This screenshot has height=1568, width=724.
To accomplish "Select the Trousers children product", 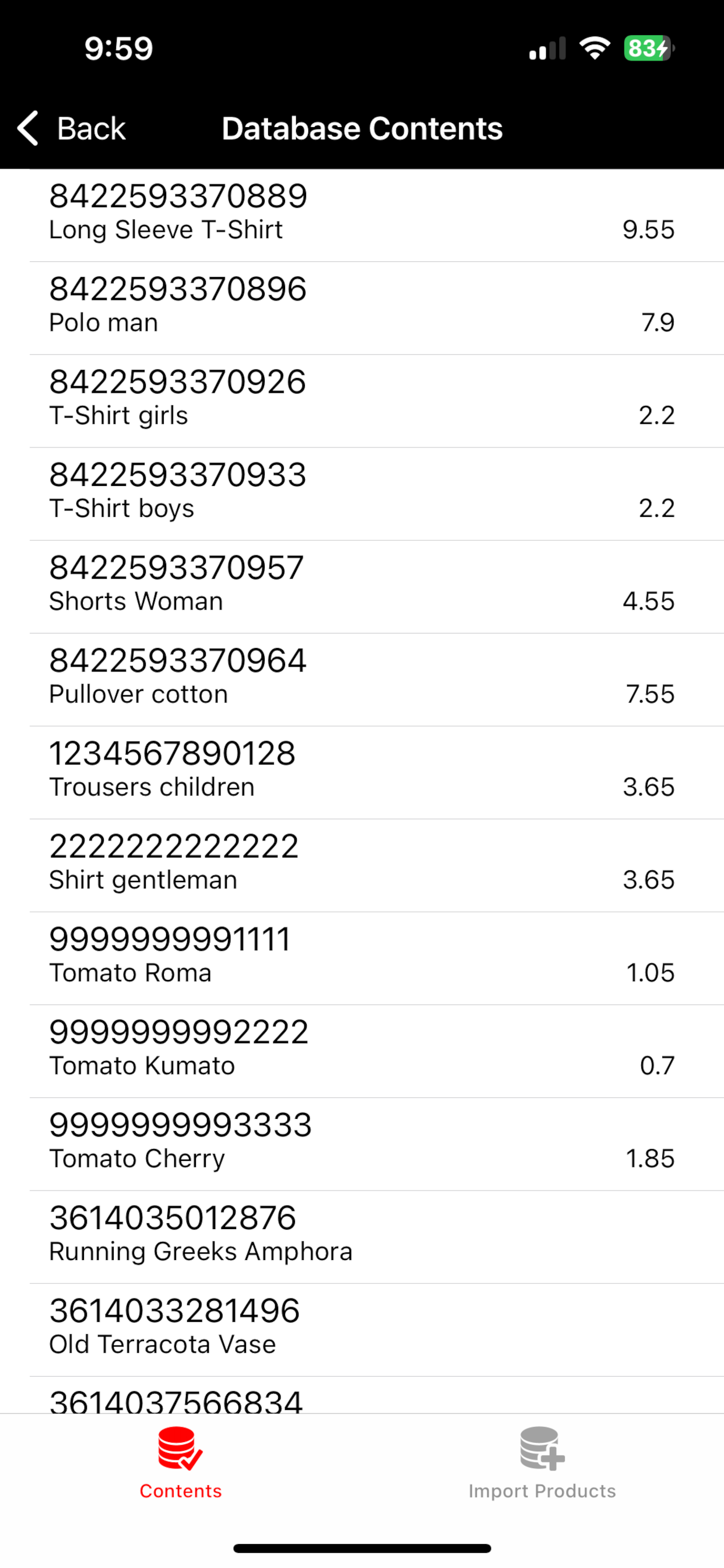I will point(362,772).
